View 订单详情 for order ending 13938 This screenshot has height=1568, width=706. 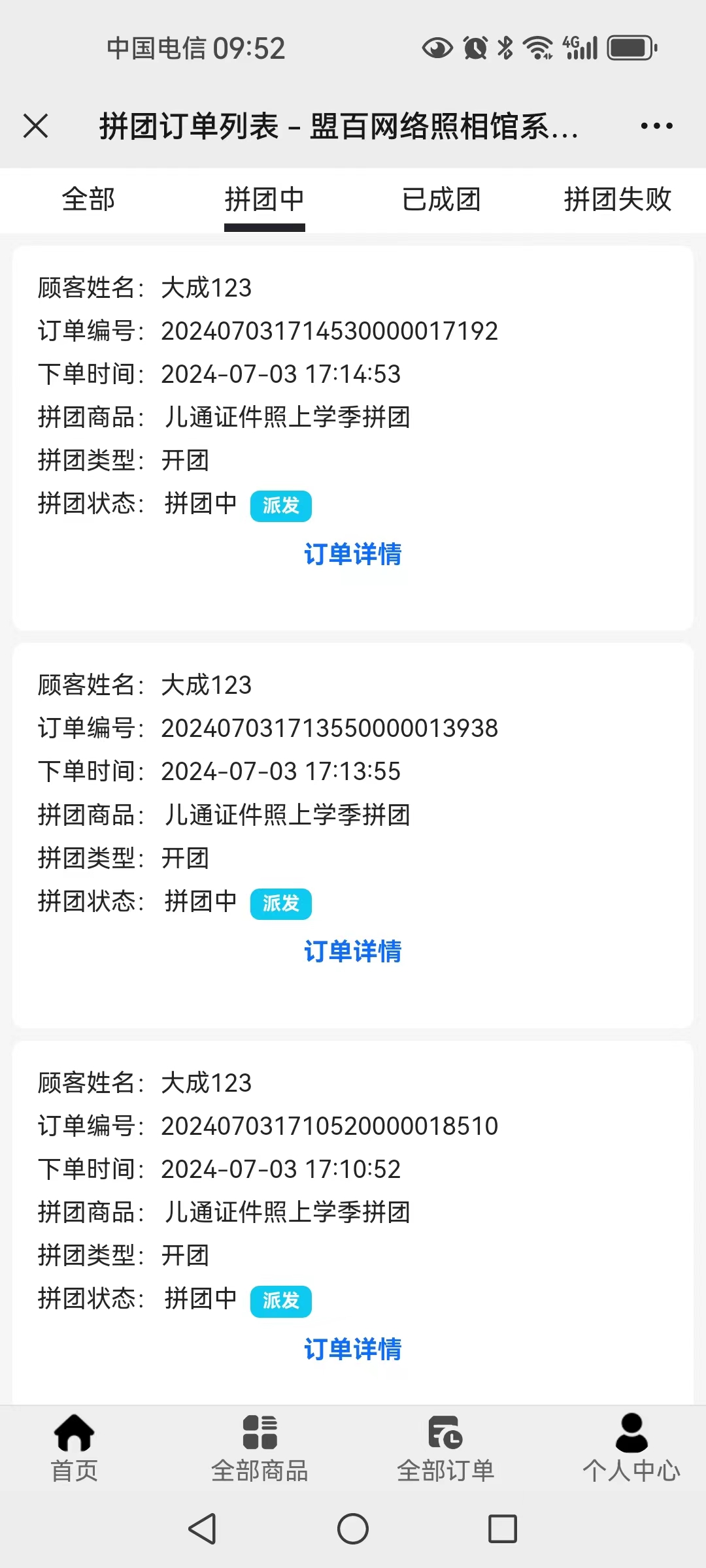[353, 951]
